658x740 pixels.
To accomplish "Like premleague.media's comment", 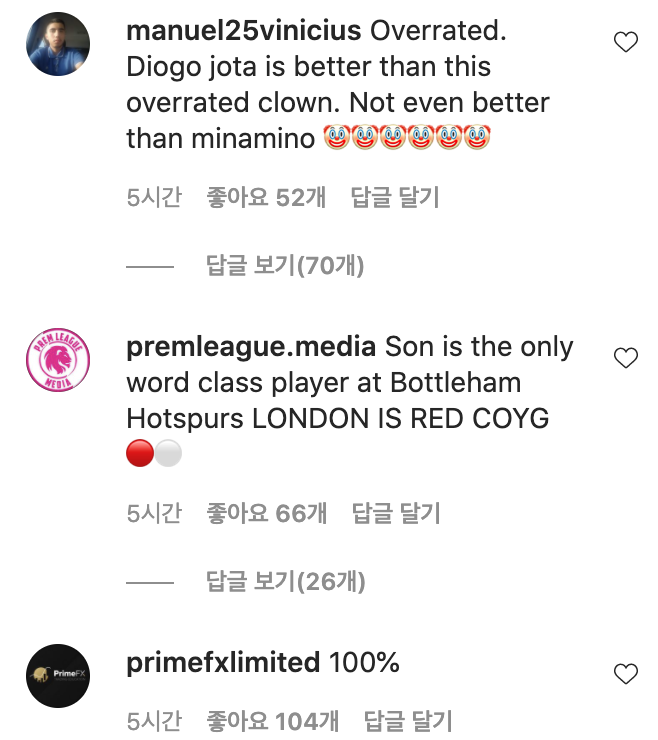I will 626,358.
